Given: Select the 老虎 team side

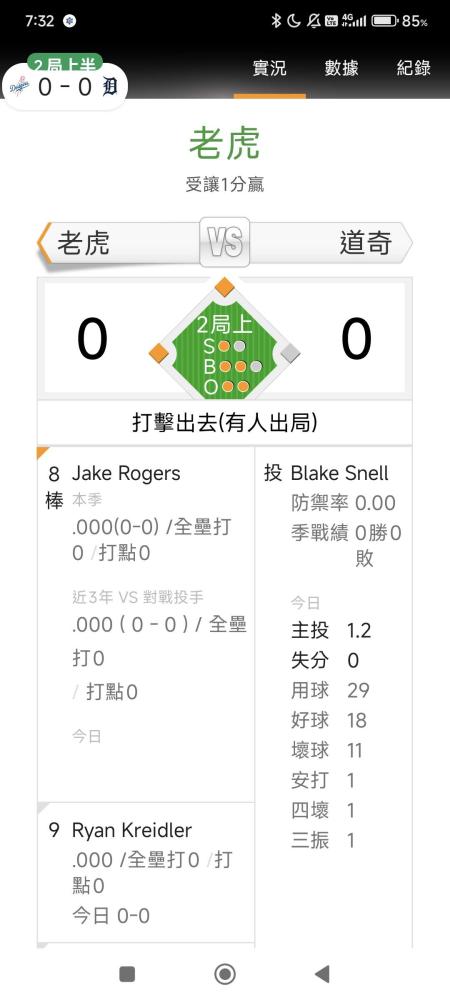Looking at the screenshot, I should click(x=119, y=243).
